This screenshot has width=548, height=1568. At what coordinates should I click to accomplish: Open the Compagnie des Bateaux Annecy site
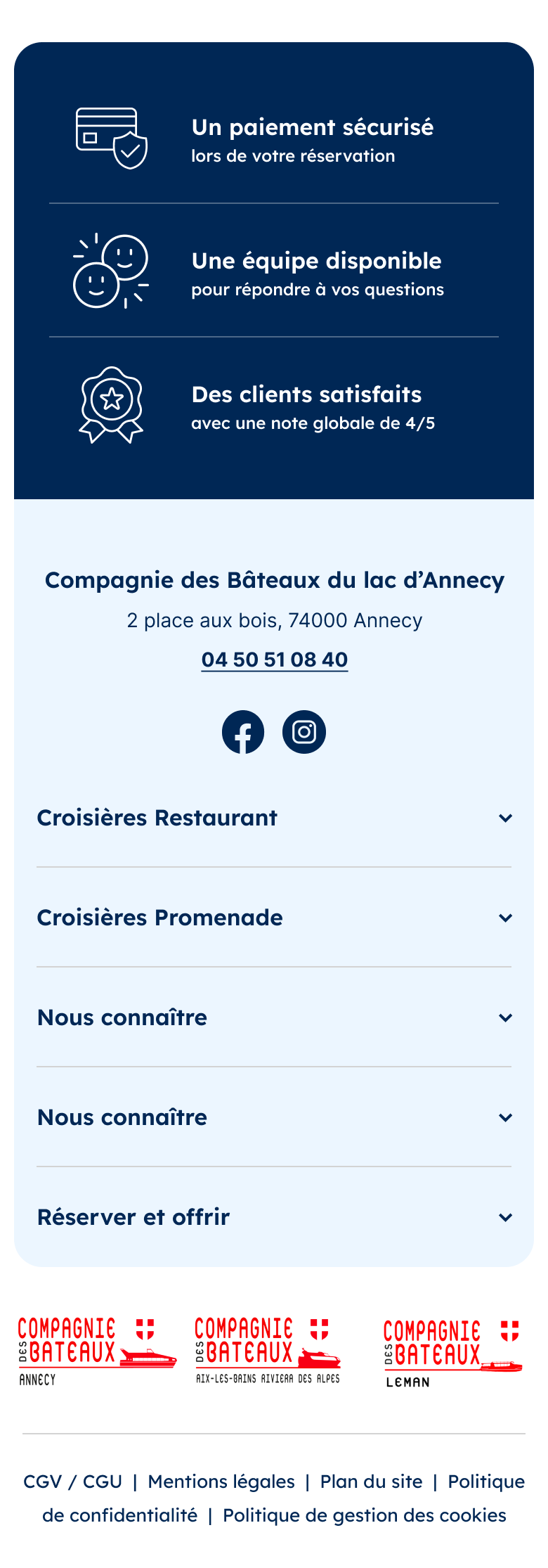tap(97, 1351)
